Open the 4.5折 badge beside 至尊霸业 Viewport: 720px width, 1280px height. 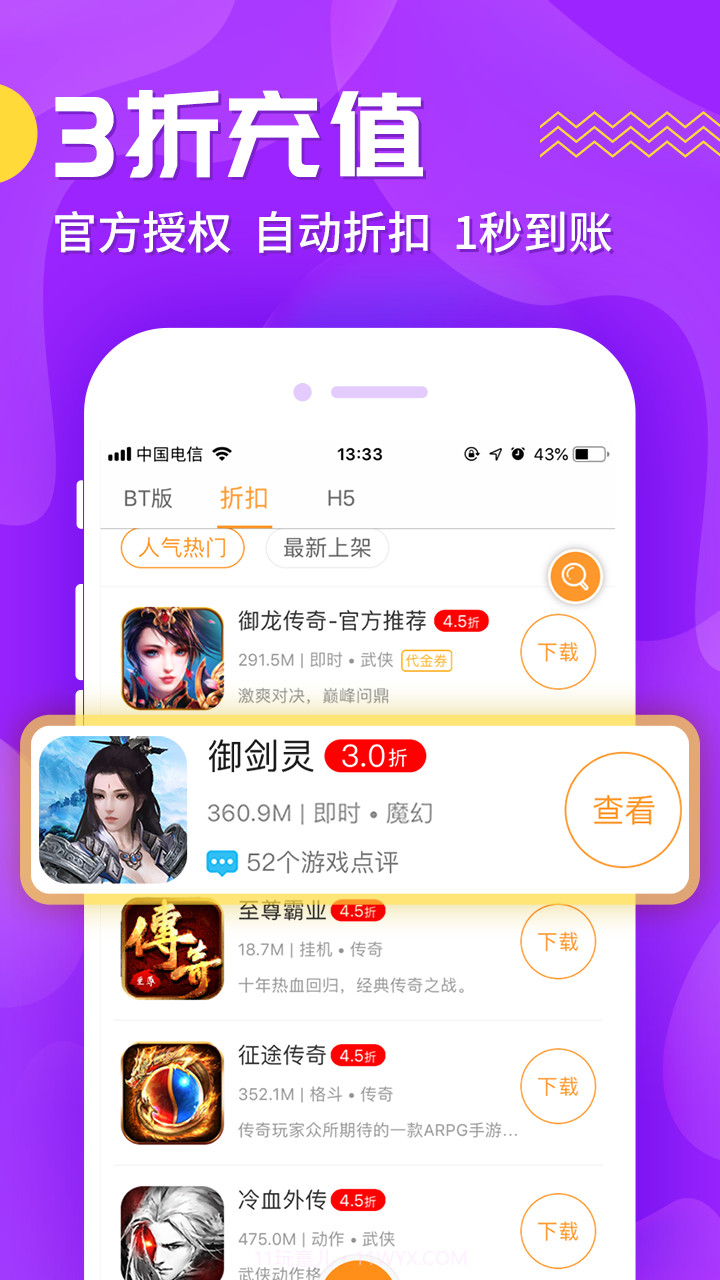coord(356,911)
